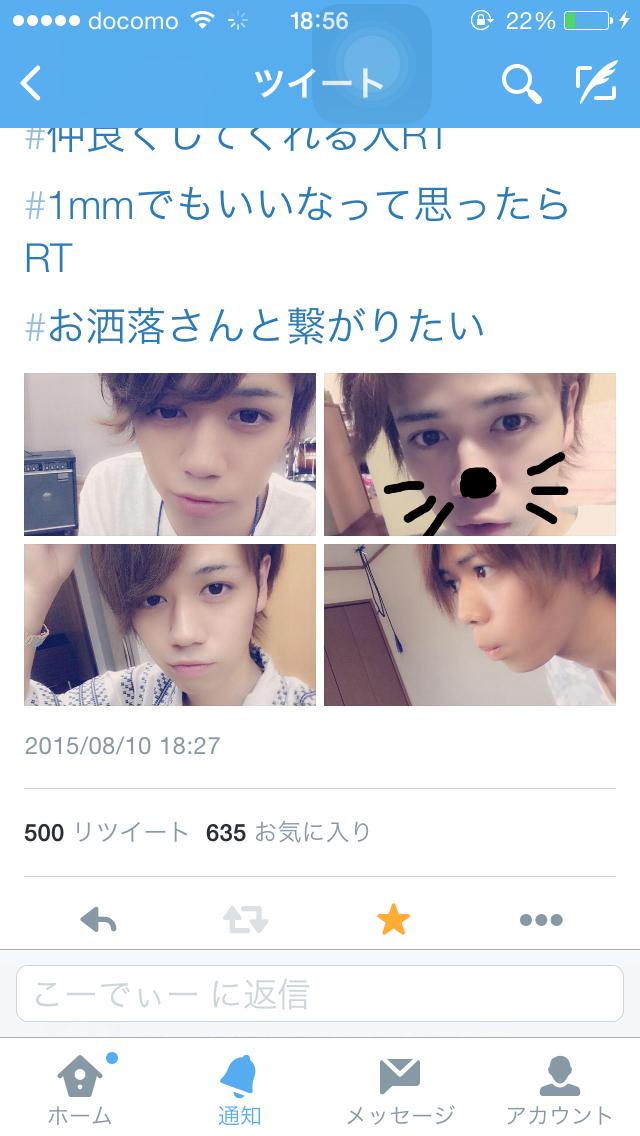Remove the favorite star
The image size is (640, 1136).
(x=393, y=920)
